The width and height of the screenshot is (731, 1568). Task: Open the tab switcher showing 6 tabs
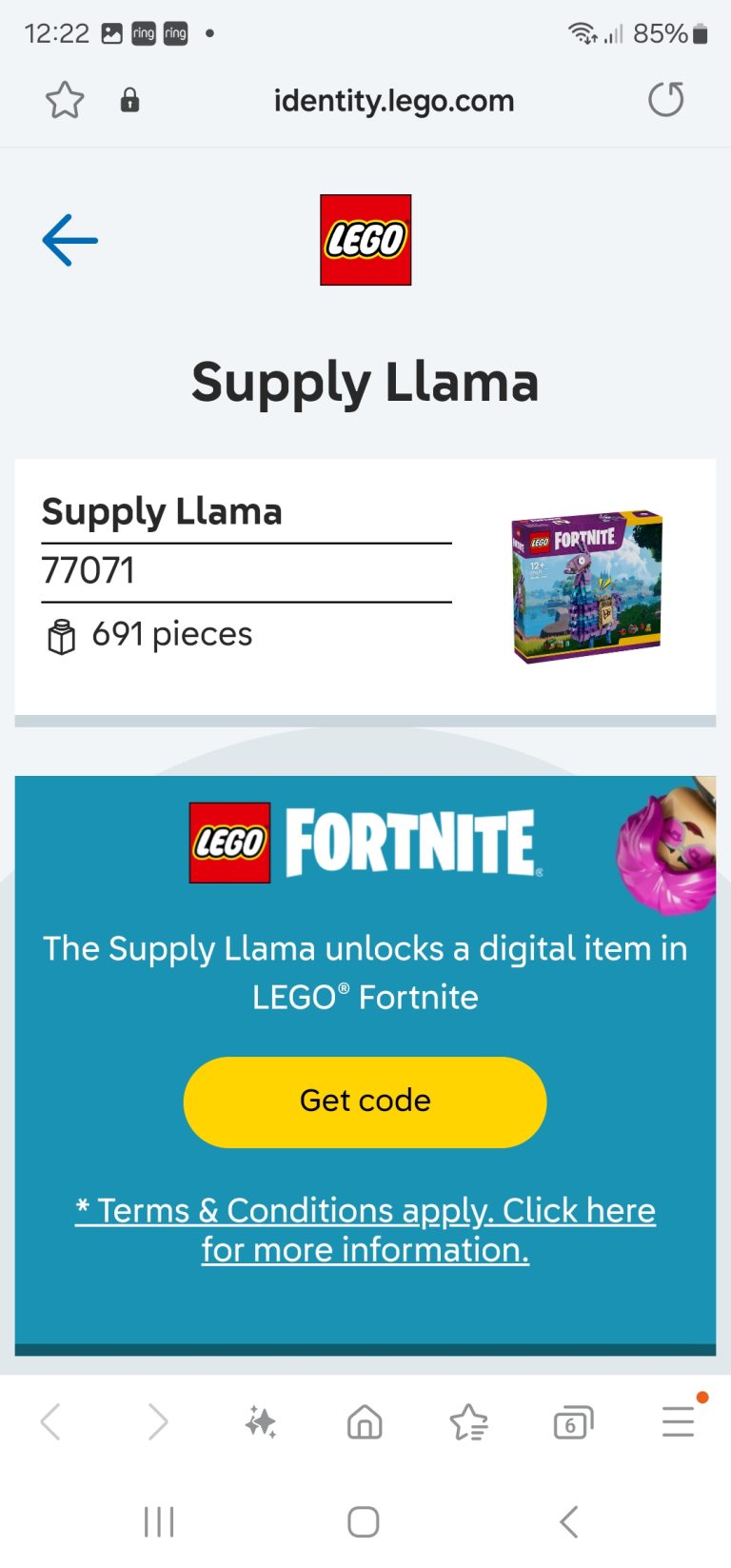[x=574, y=1421]
